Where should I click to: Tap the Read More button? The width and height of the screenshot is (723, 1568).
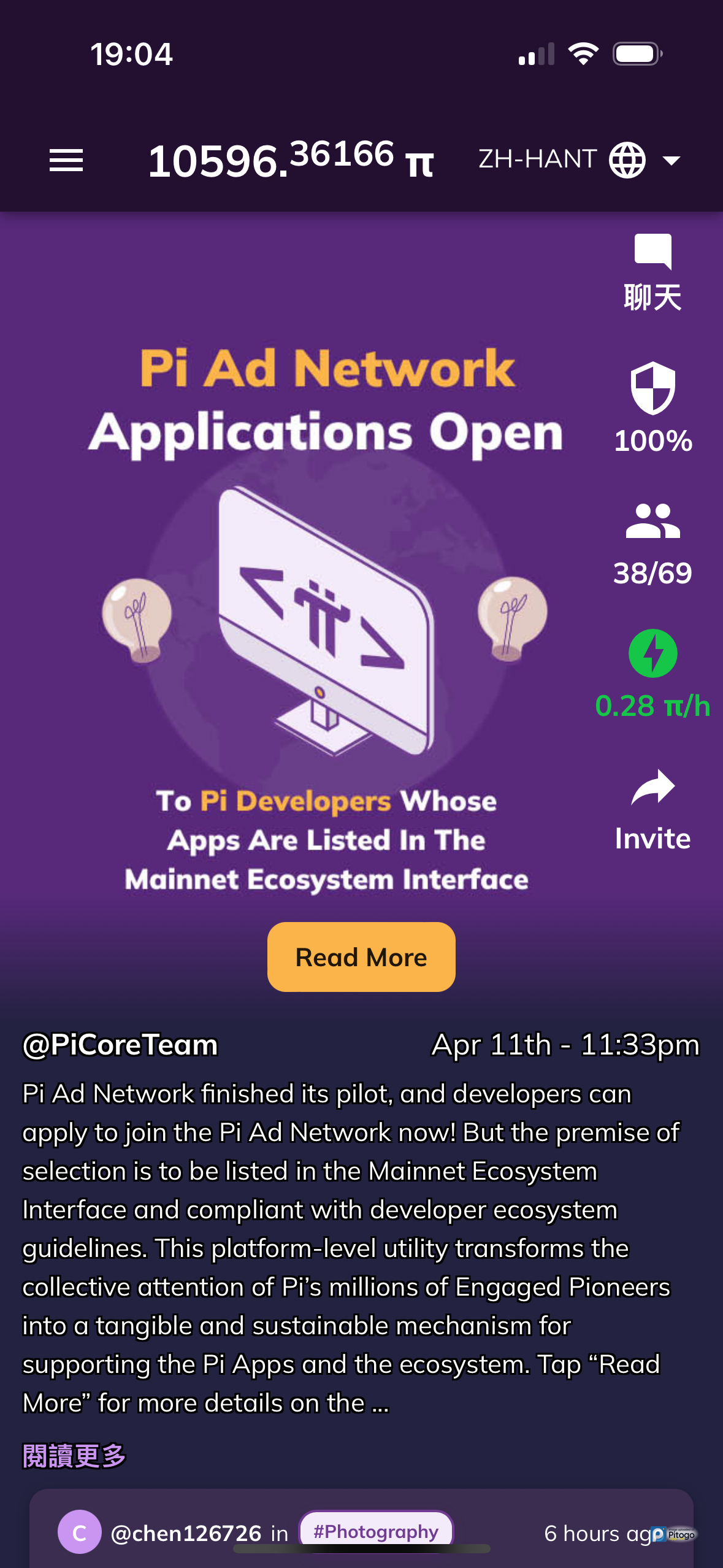point(361,957)
